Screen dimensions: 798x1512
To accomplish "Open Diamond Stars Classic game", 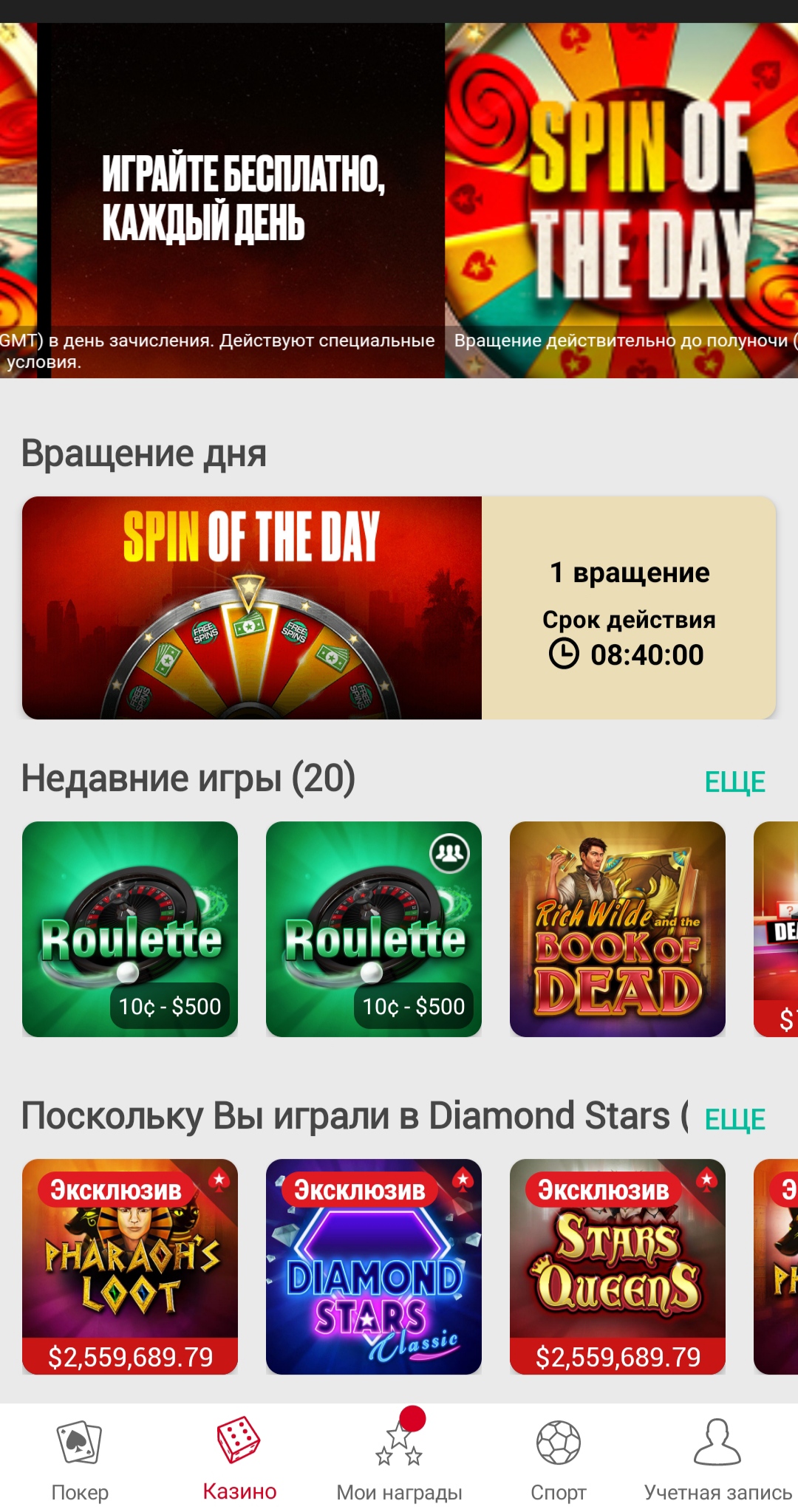I will (x=374, y=1266).
